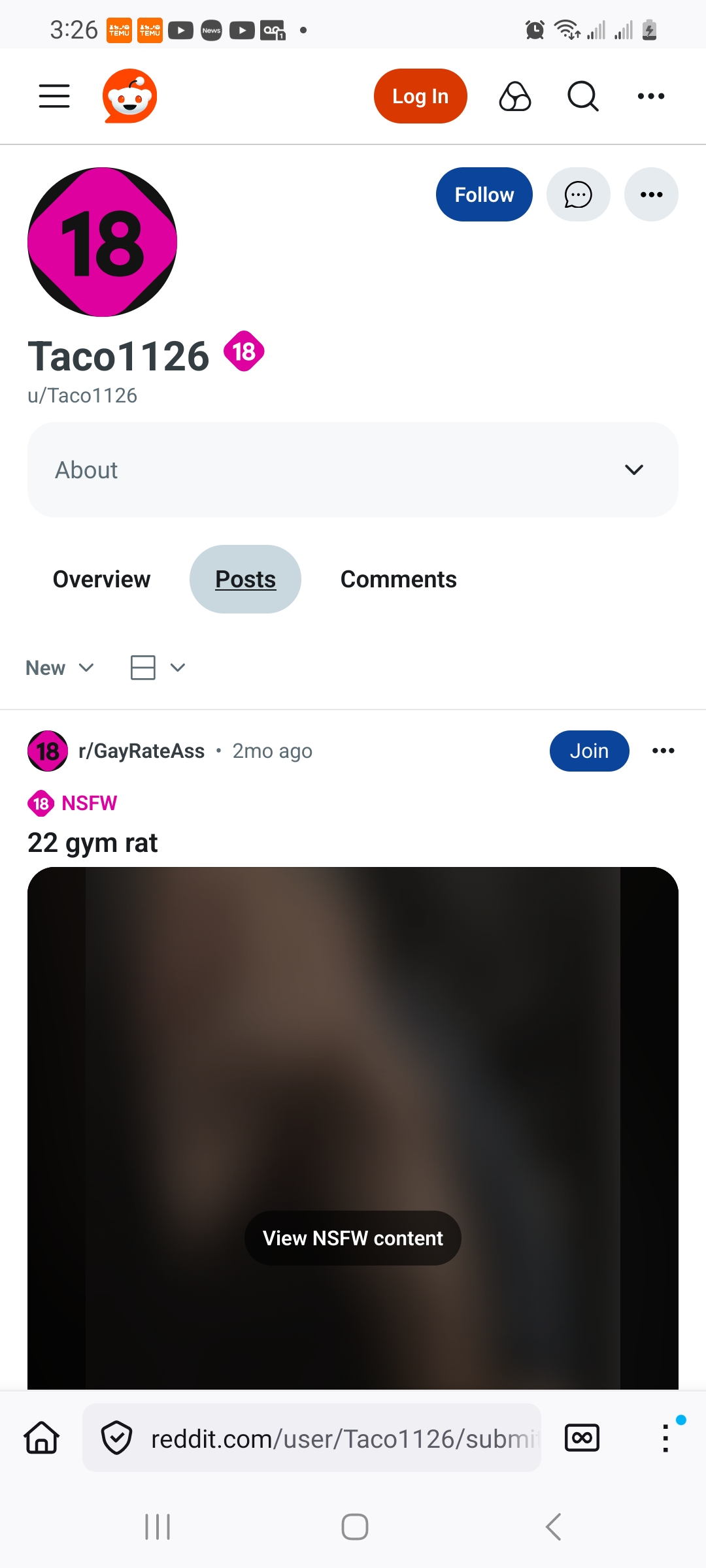Open the post options beside the Join button
This screenshot has width=706, height=1568.
coord(663,751)
